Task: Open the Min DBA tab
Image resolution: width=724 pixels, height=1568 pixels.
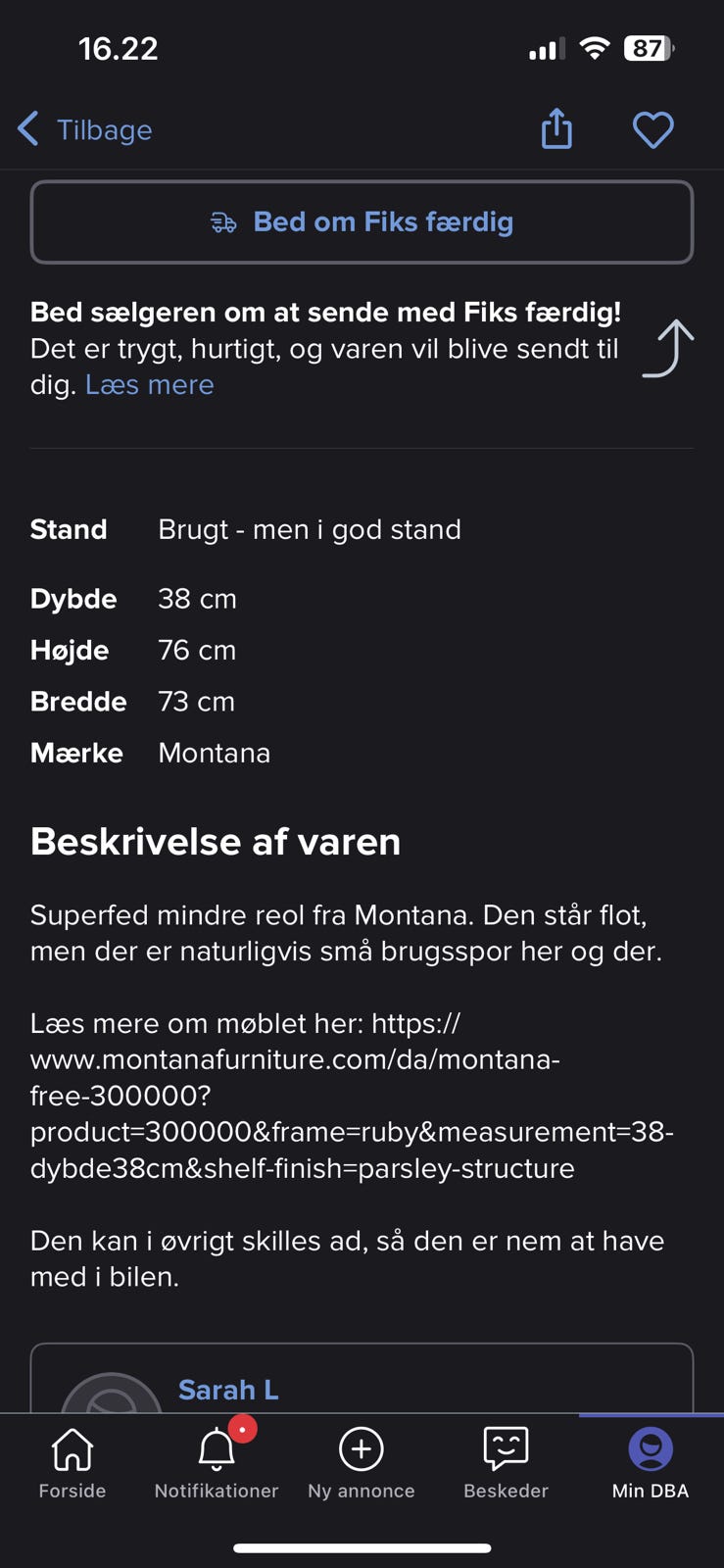Action: 651,1463
